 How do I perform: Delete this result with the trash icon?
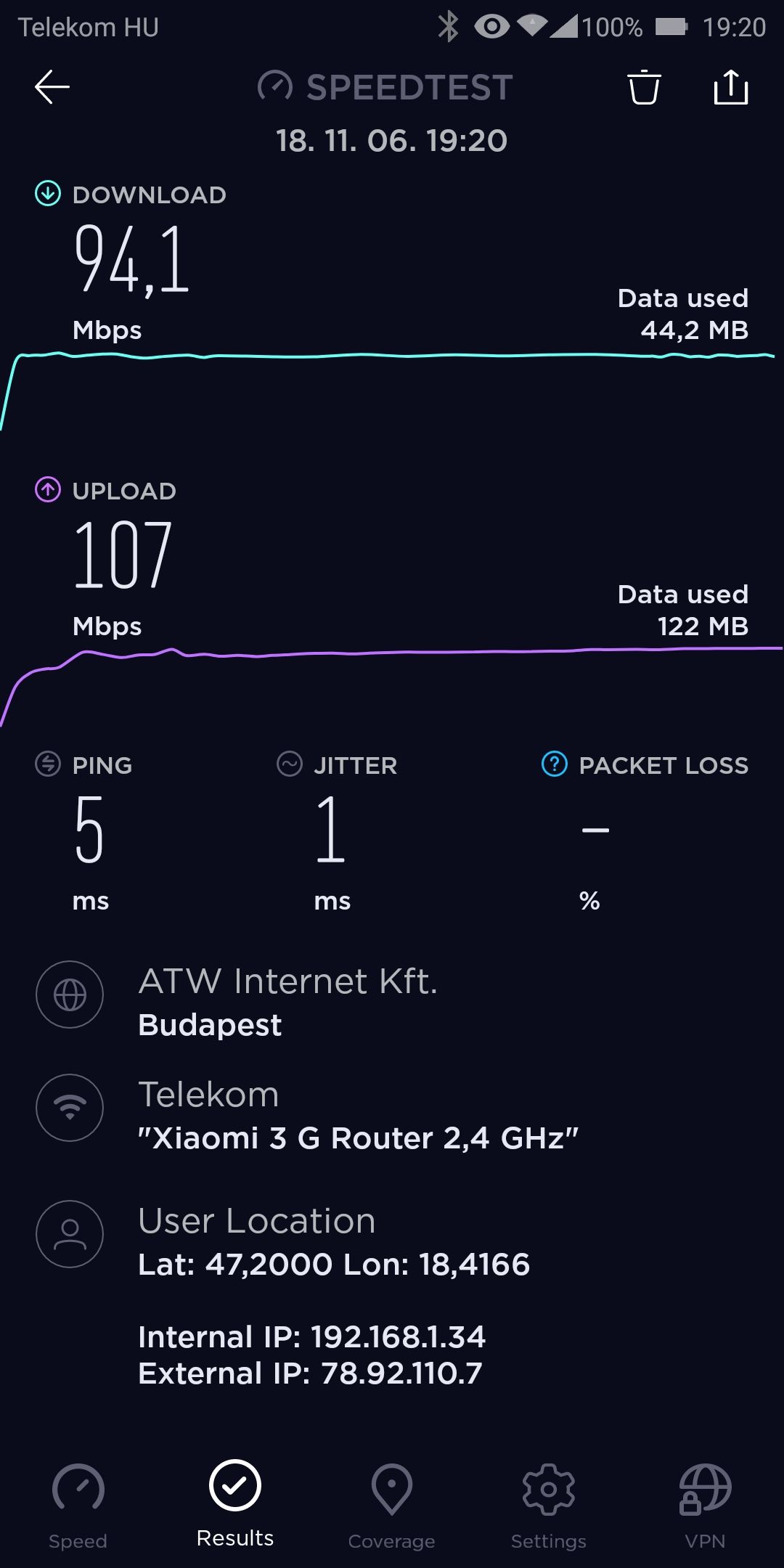click(644, 87)
